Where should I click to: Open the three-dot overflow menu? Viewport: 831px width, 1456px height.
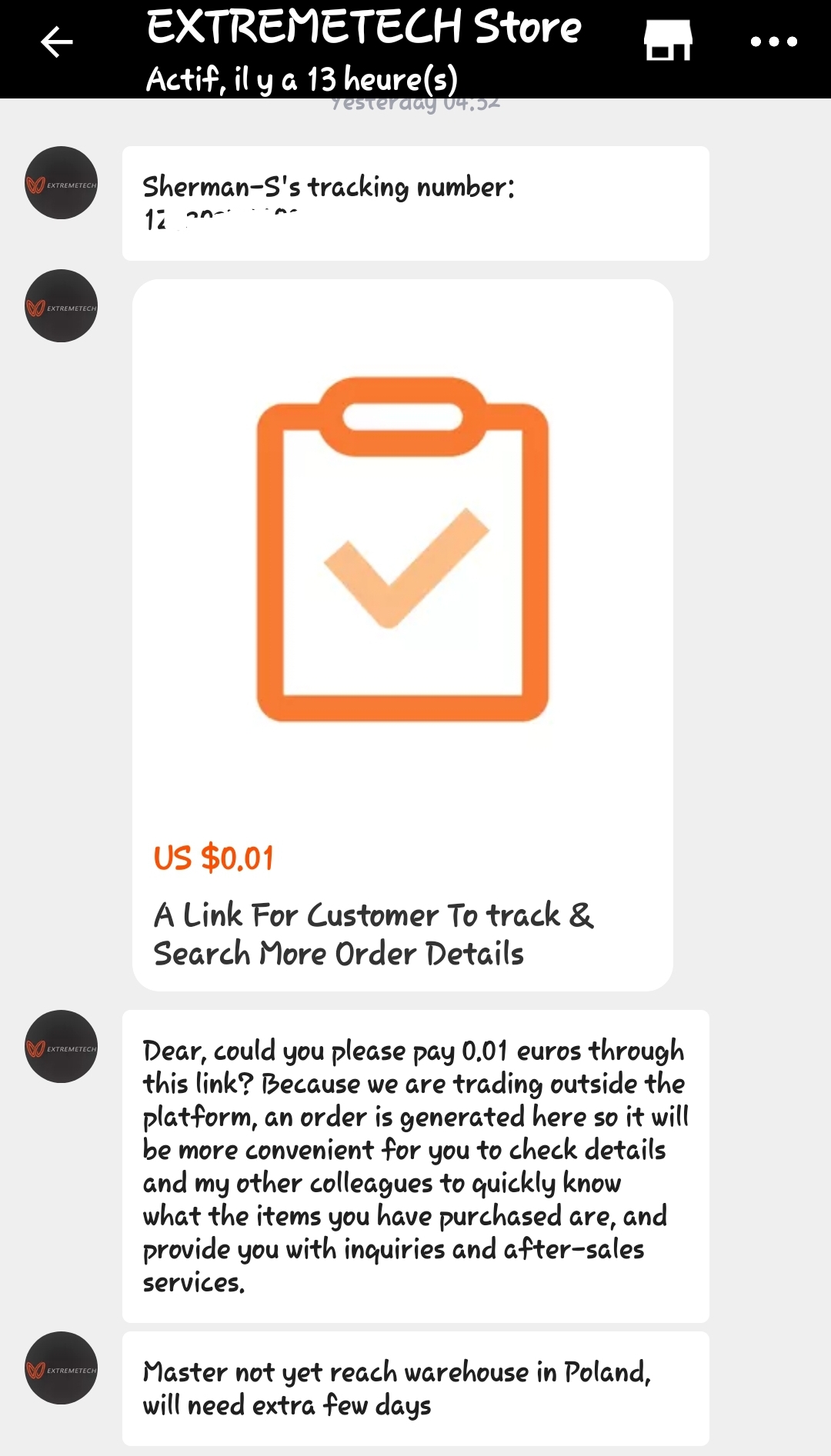pyautogui.click(x=773, y=42)
